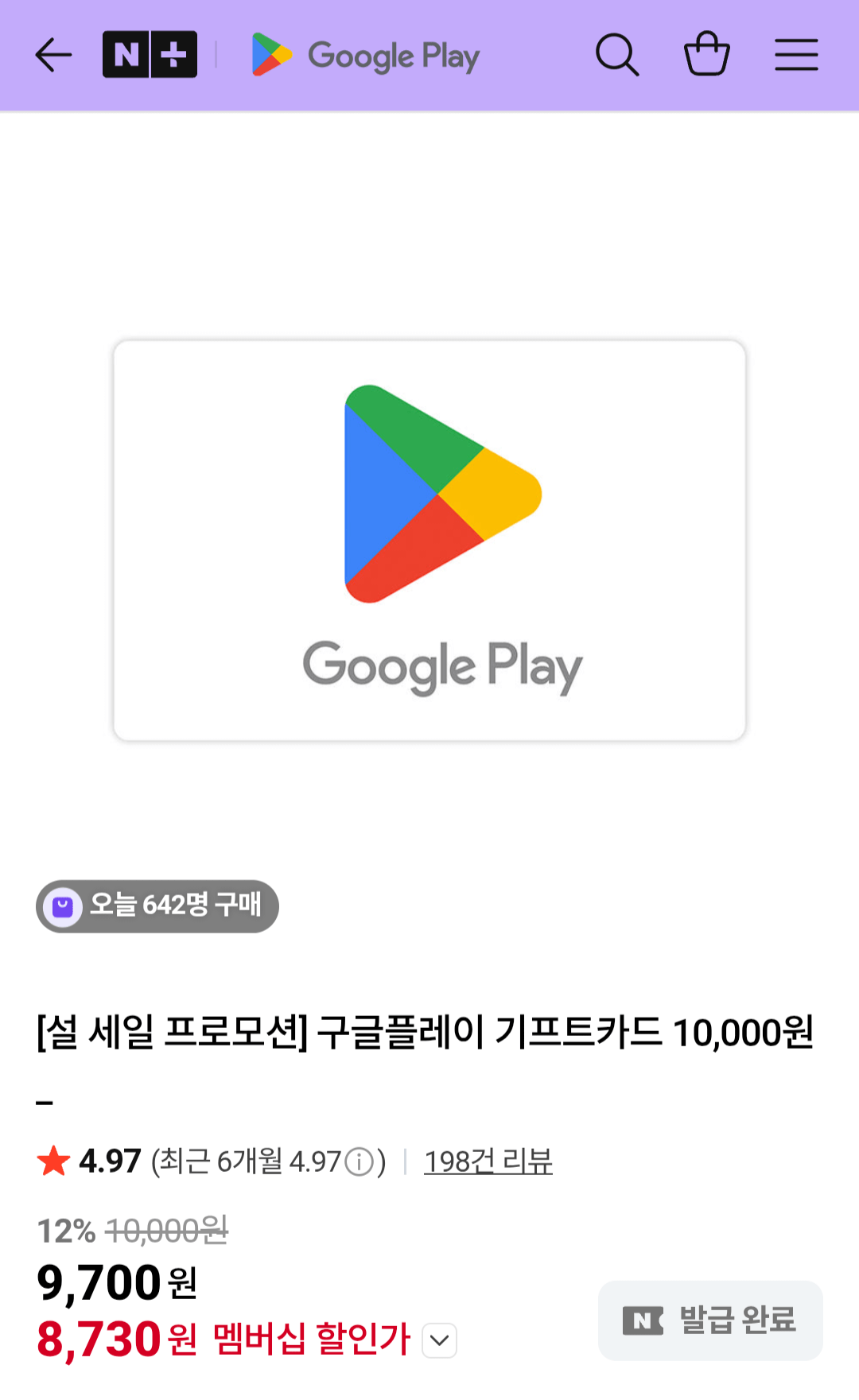Select the Google Play brand store header
This screenshot has height=1400, width=859.
pyautogui.click(x=365, y=55)
